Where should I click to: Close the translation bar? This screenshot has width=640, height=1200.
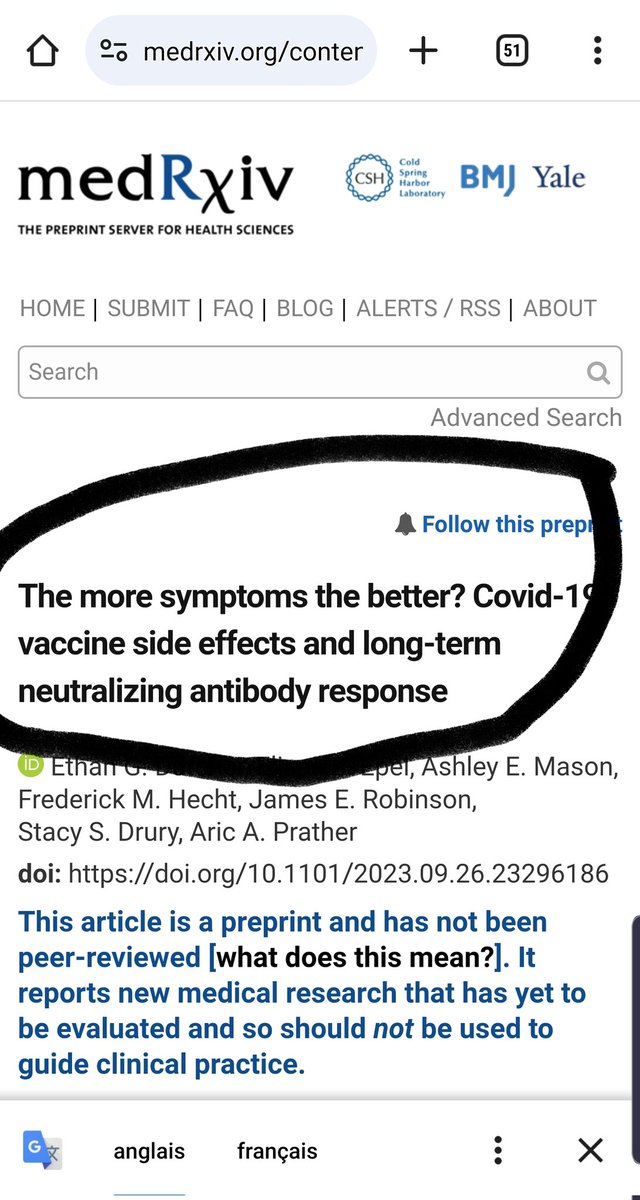(590, 1151)
